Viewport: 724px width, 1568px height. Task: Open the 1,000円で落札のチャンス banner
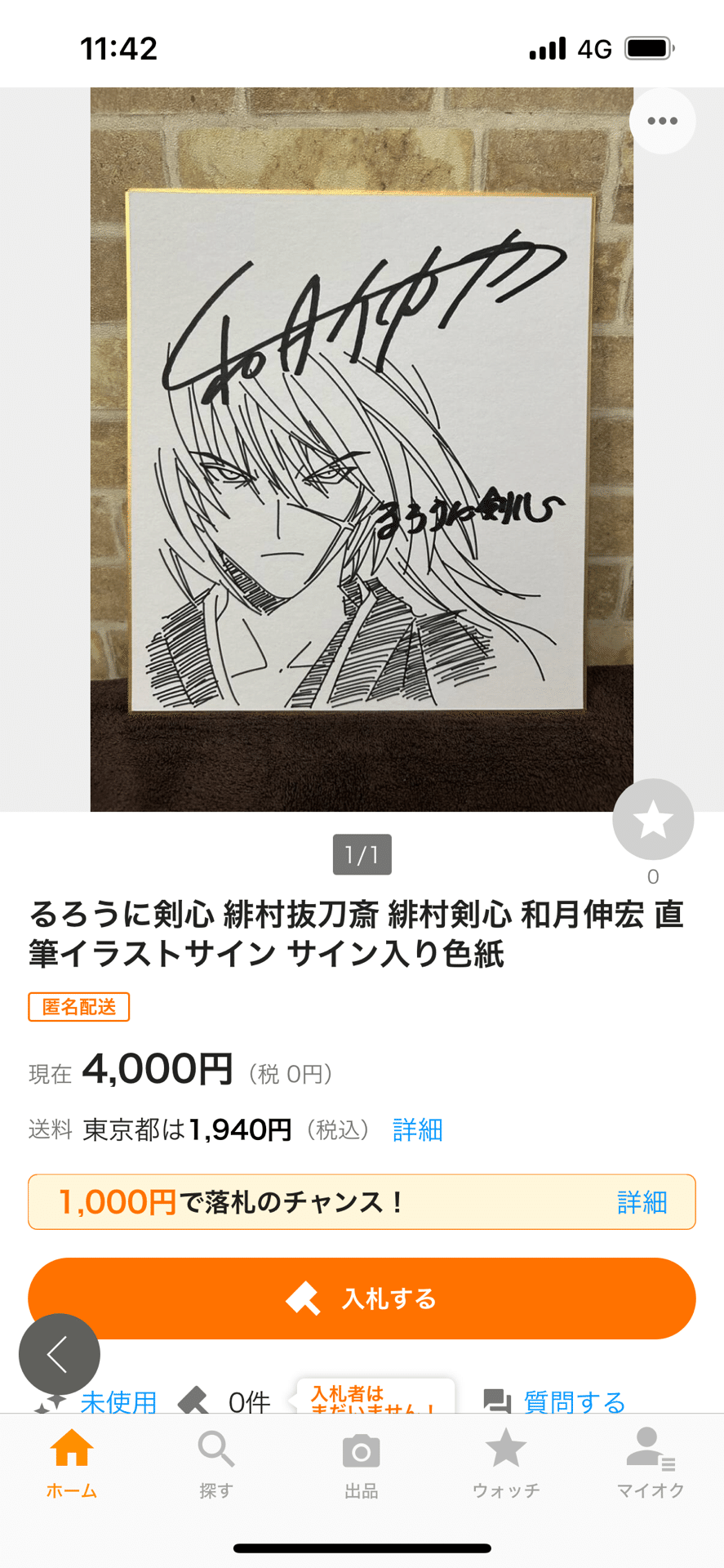[x=362, y=1202]
